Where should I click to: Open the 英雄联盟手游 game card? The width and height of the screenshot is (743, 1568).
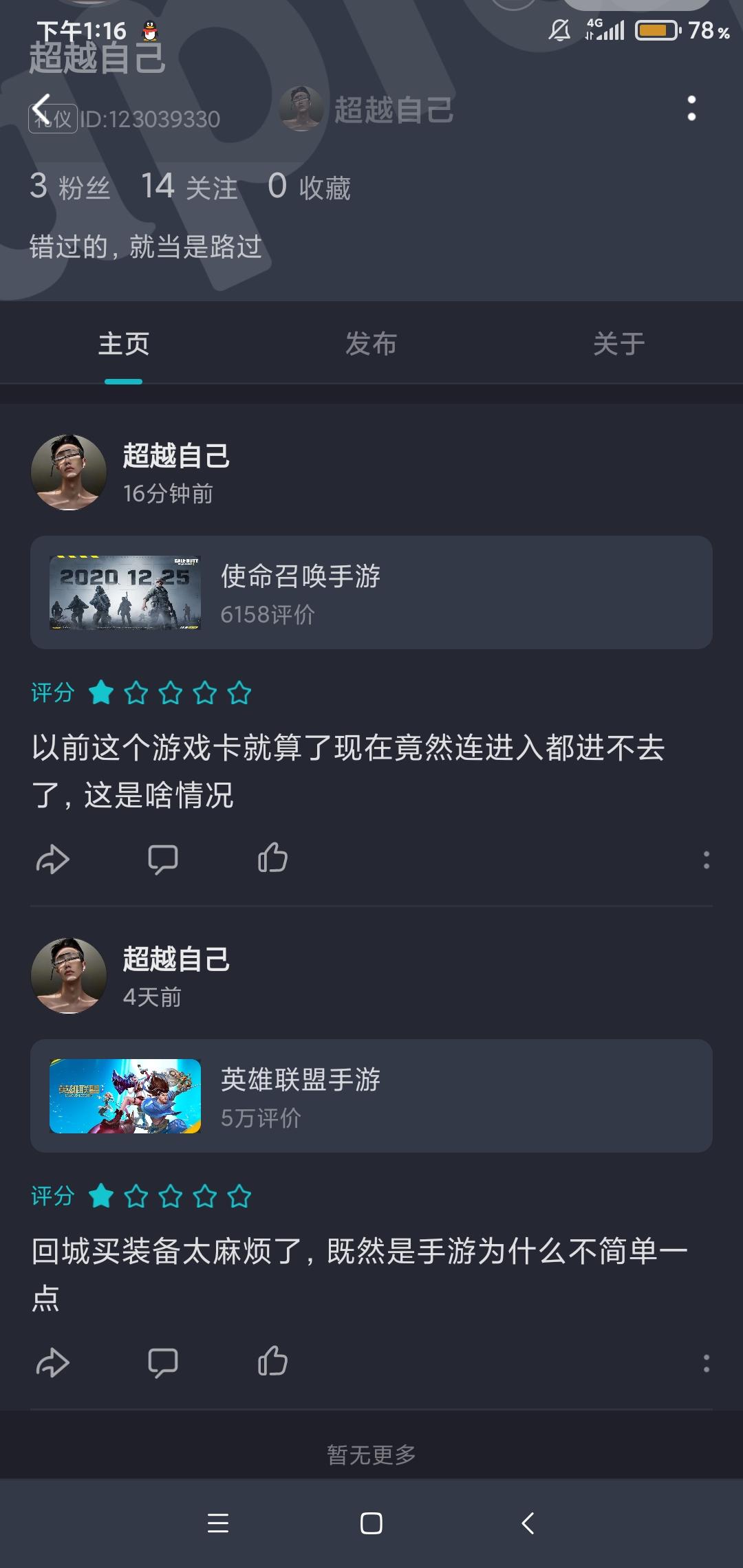(x=371, y=1096)
